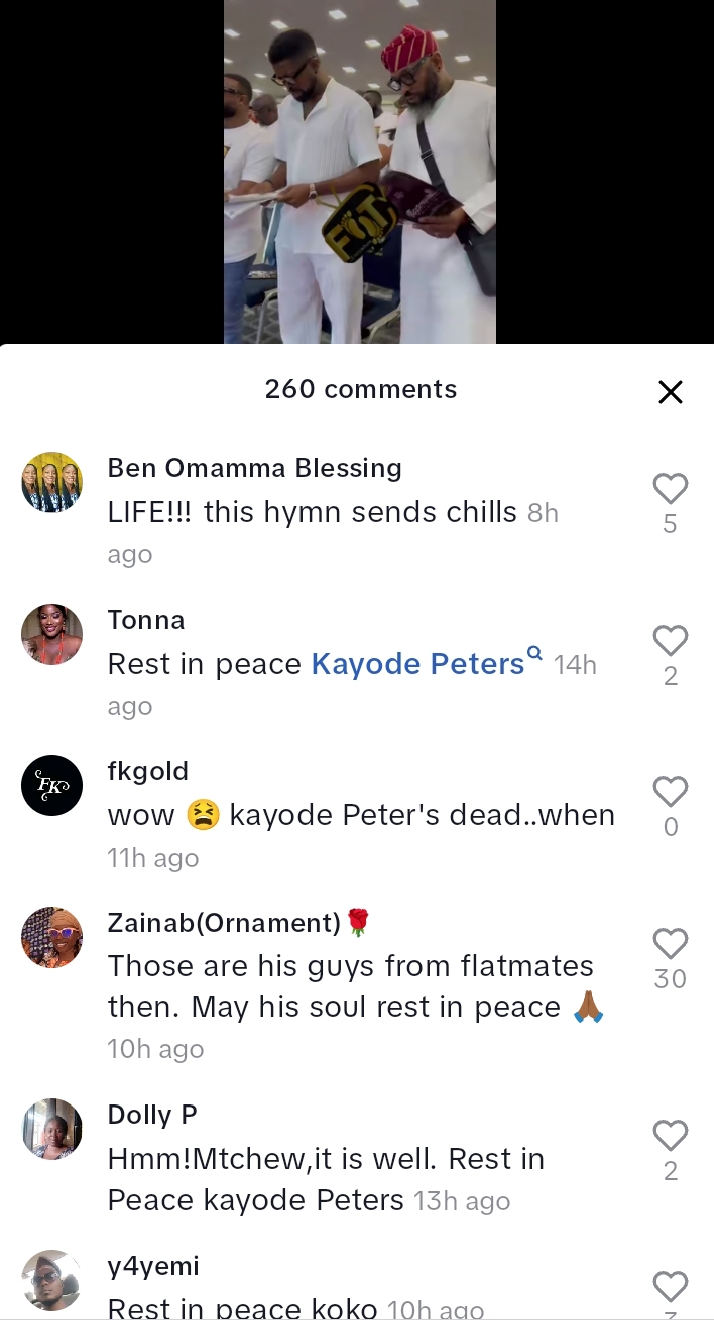View Dolly P's profile avatar
This screenshot has width=714, height=1327.
(x=52, y=1129)
